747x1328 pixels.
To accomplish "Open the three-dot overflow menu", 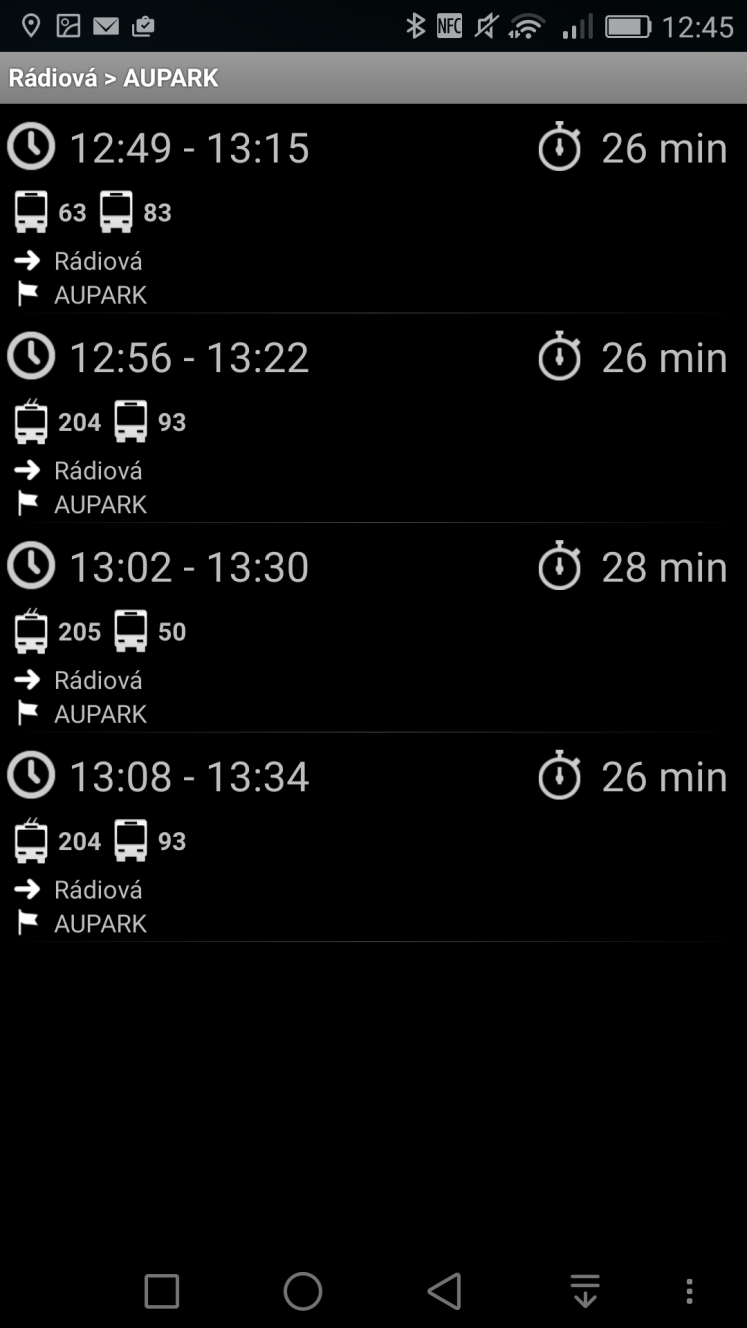I will tap(689, 1291).
